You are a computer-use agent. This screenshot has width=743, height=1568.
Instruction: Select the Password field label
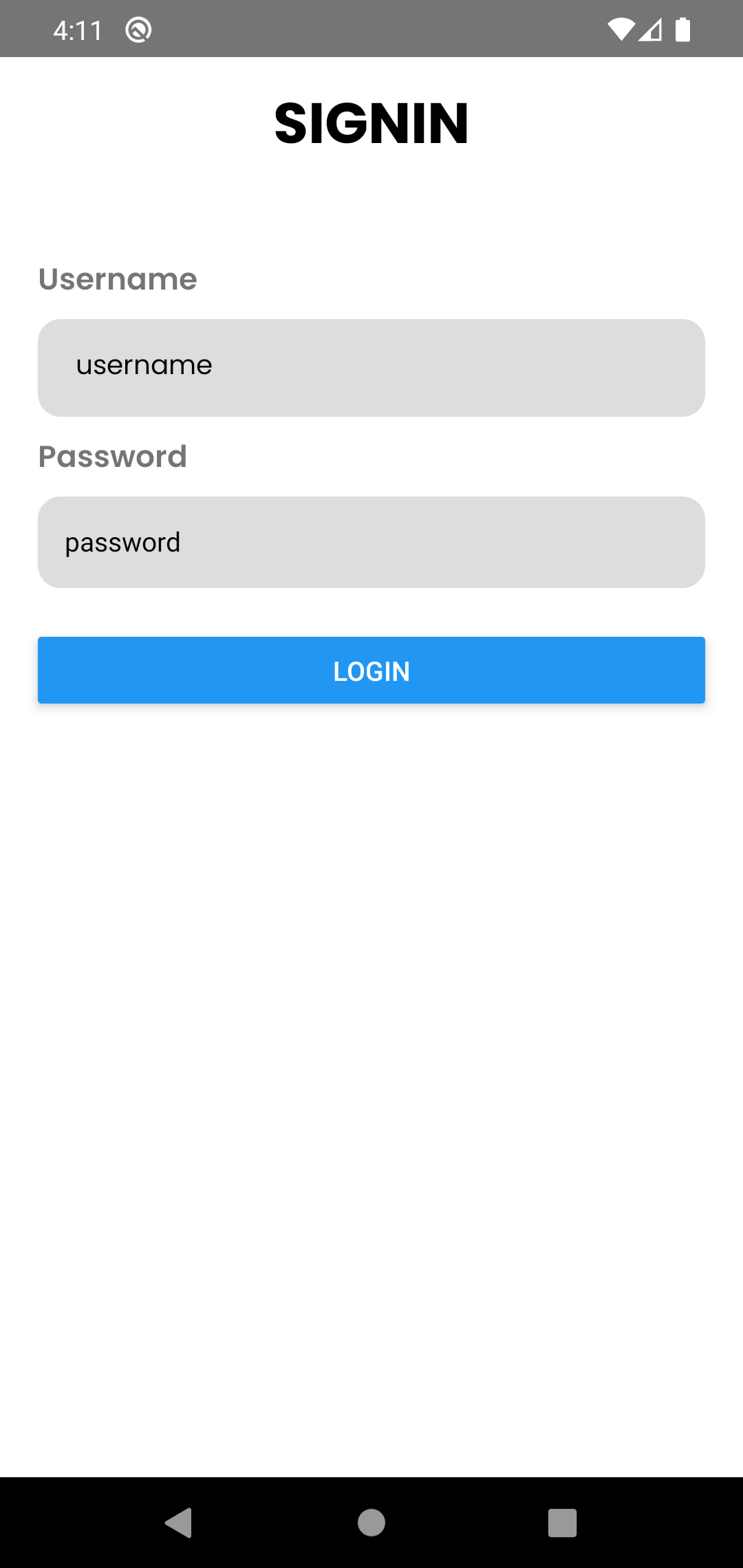point(113,456)
